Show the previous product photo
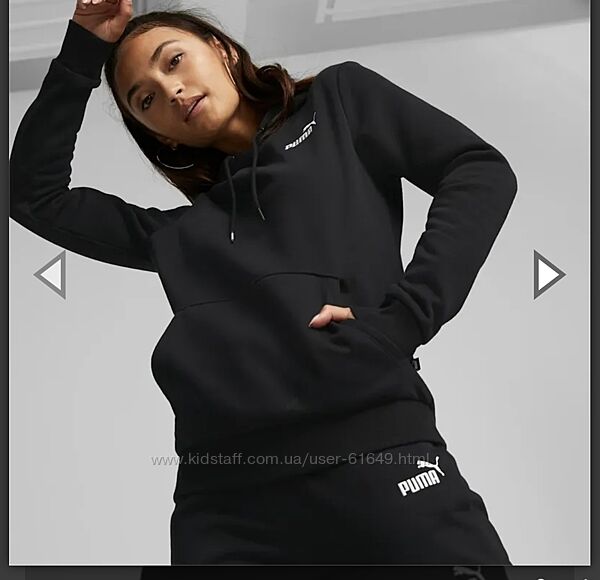Viewport: 600px width, 580px height. coord(51,274)
